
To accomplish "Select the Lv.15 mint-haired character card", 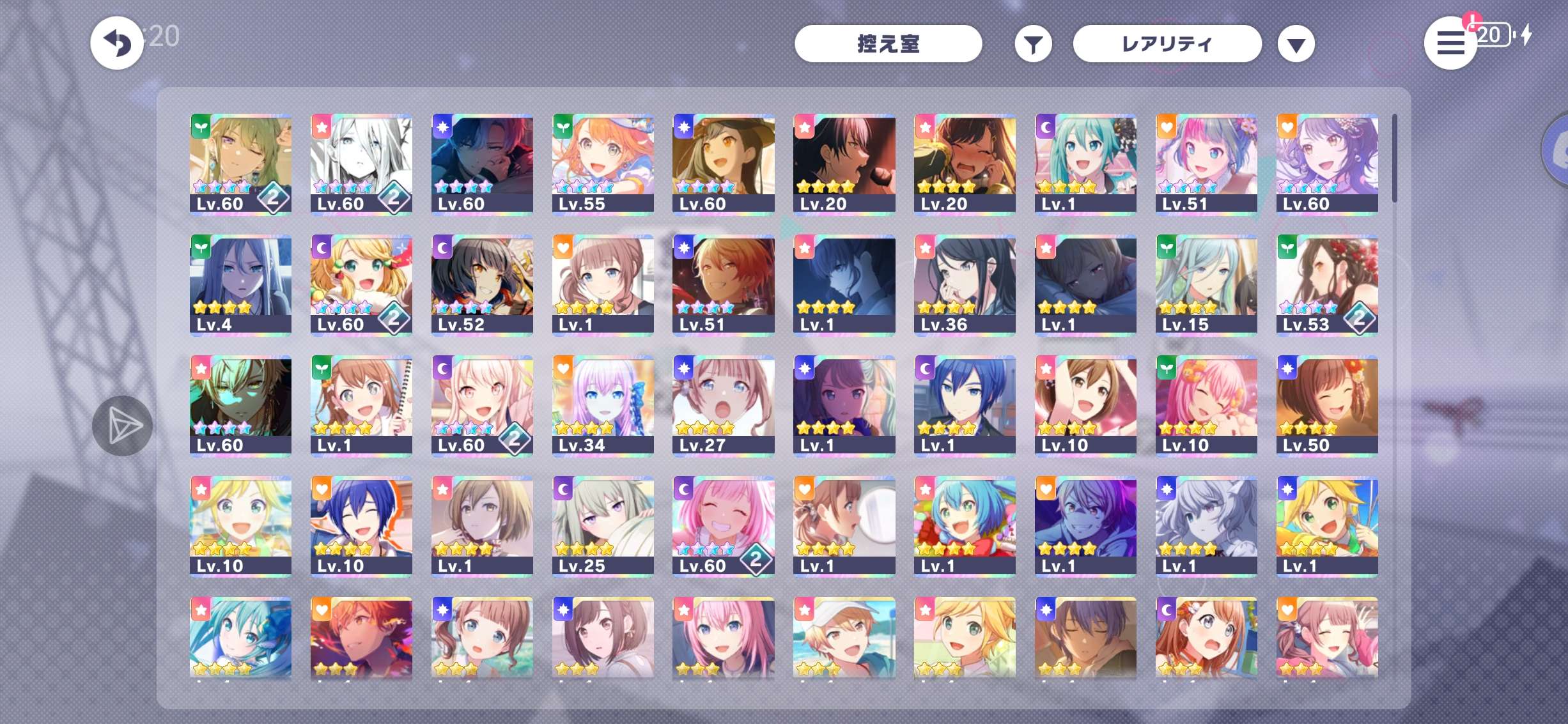I will coord(1206,284).
